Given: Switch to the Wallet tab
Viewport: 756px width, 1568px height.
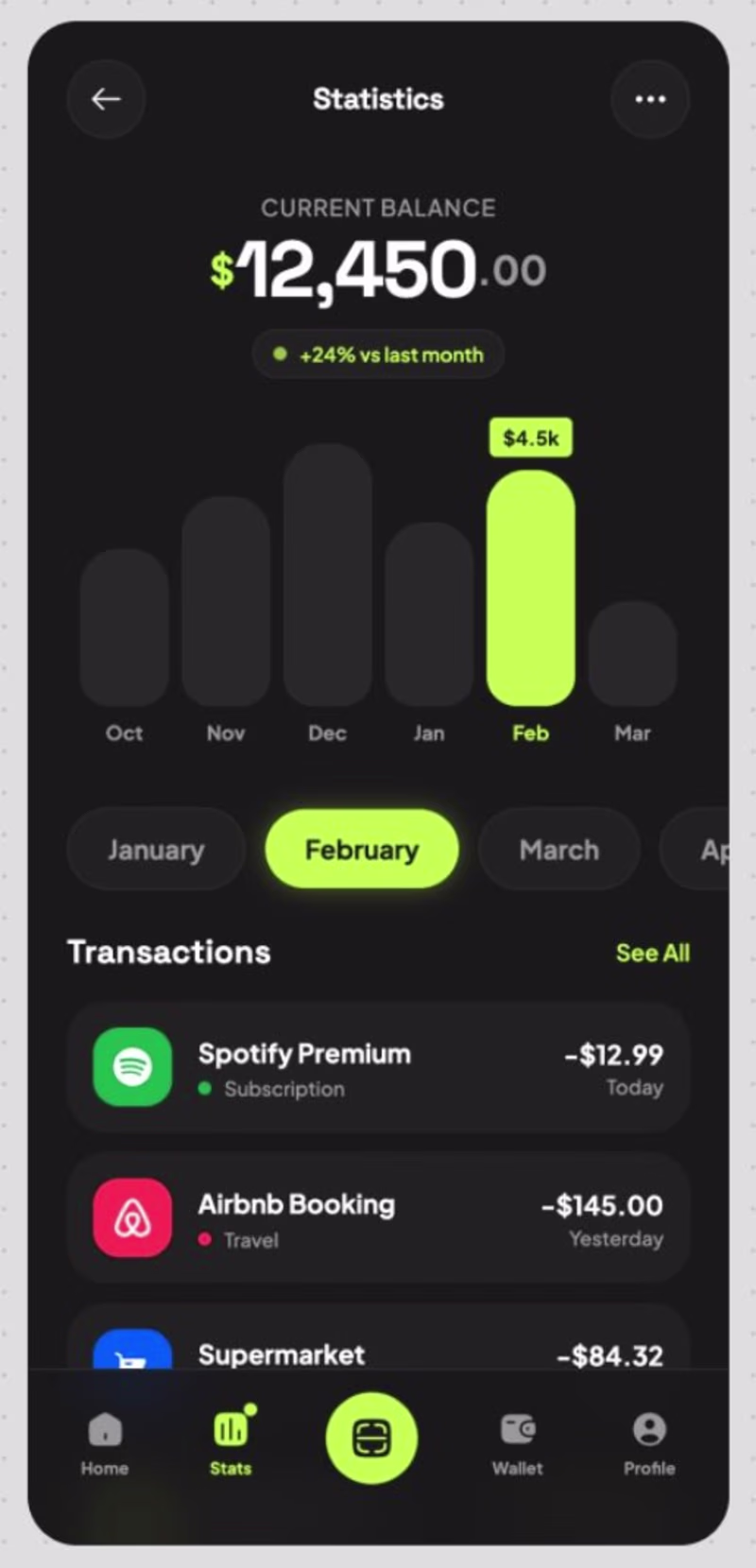Looking at the screenshot, I should click(517, 1443).
